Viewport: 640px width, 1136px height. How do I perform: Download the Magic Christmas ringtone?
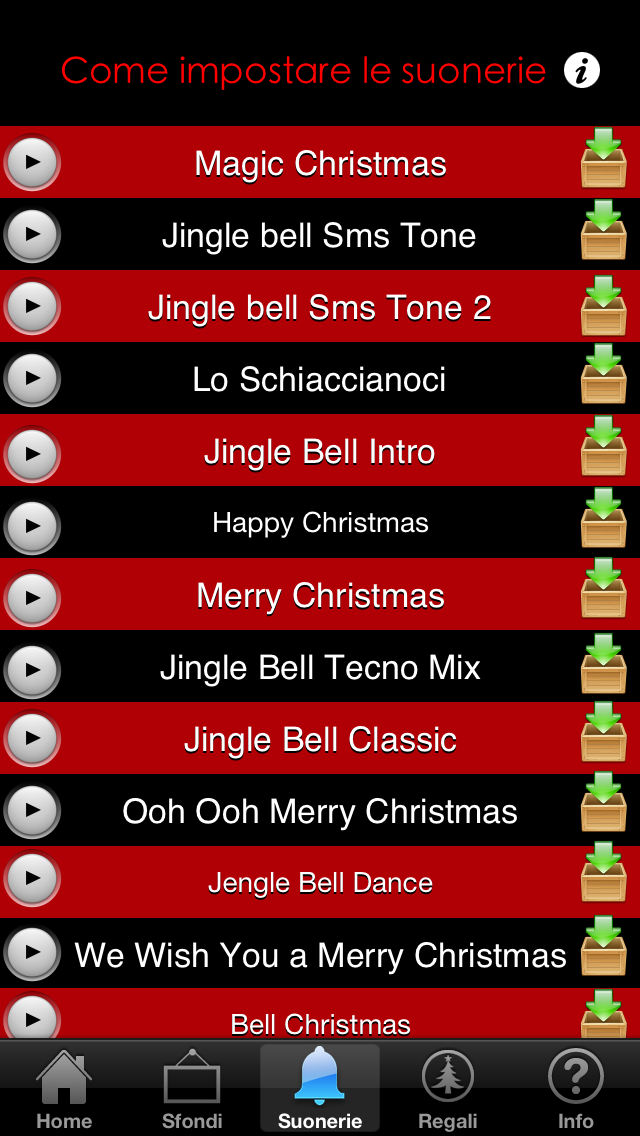pos(604,160)
